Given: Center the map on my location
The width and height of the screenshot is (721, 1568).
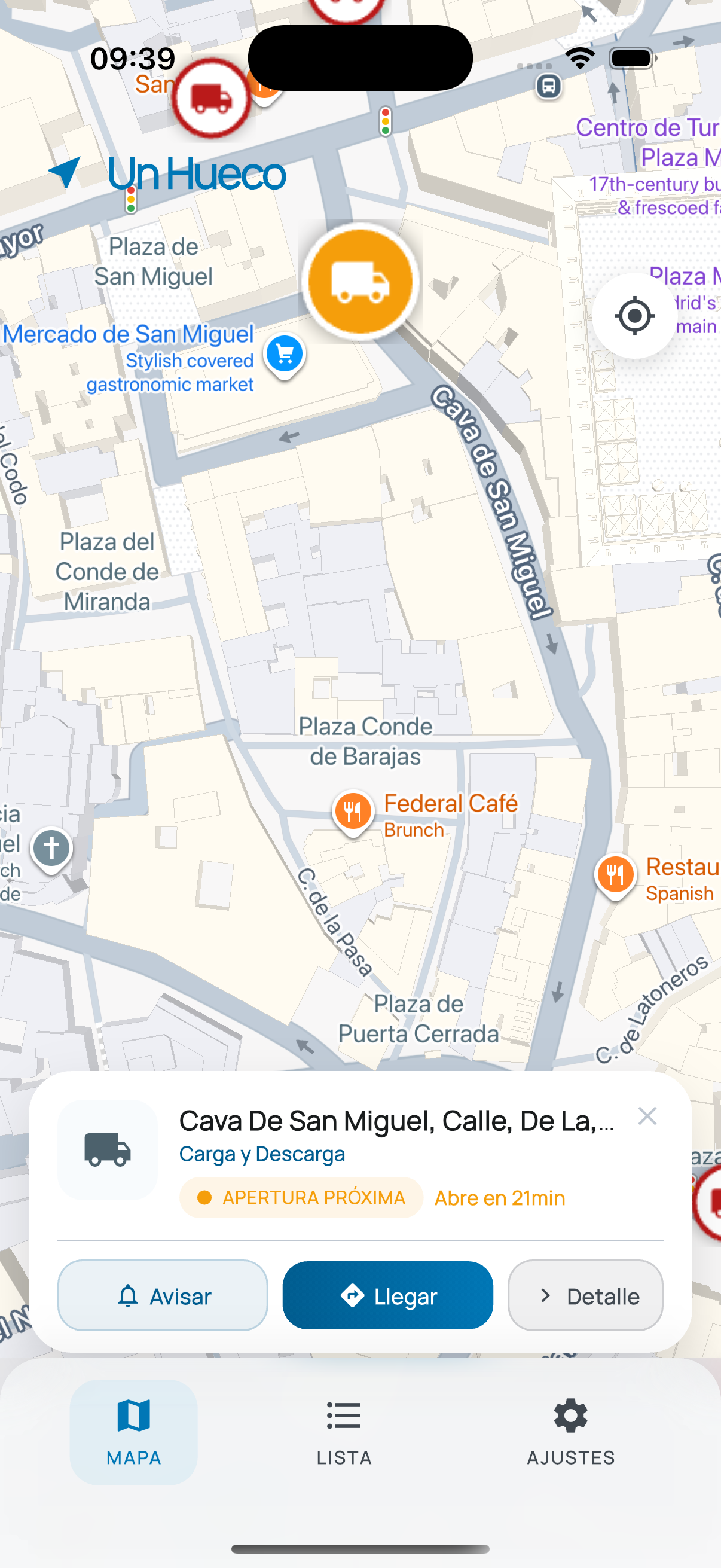Looking at the screenshot, I should click(x=634, y=316).
